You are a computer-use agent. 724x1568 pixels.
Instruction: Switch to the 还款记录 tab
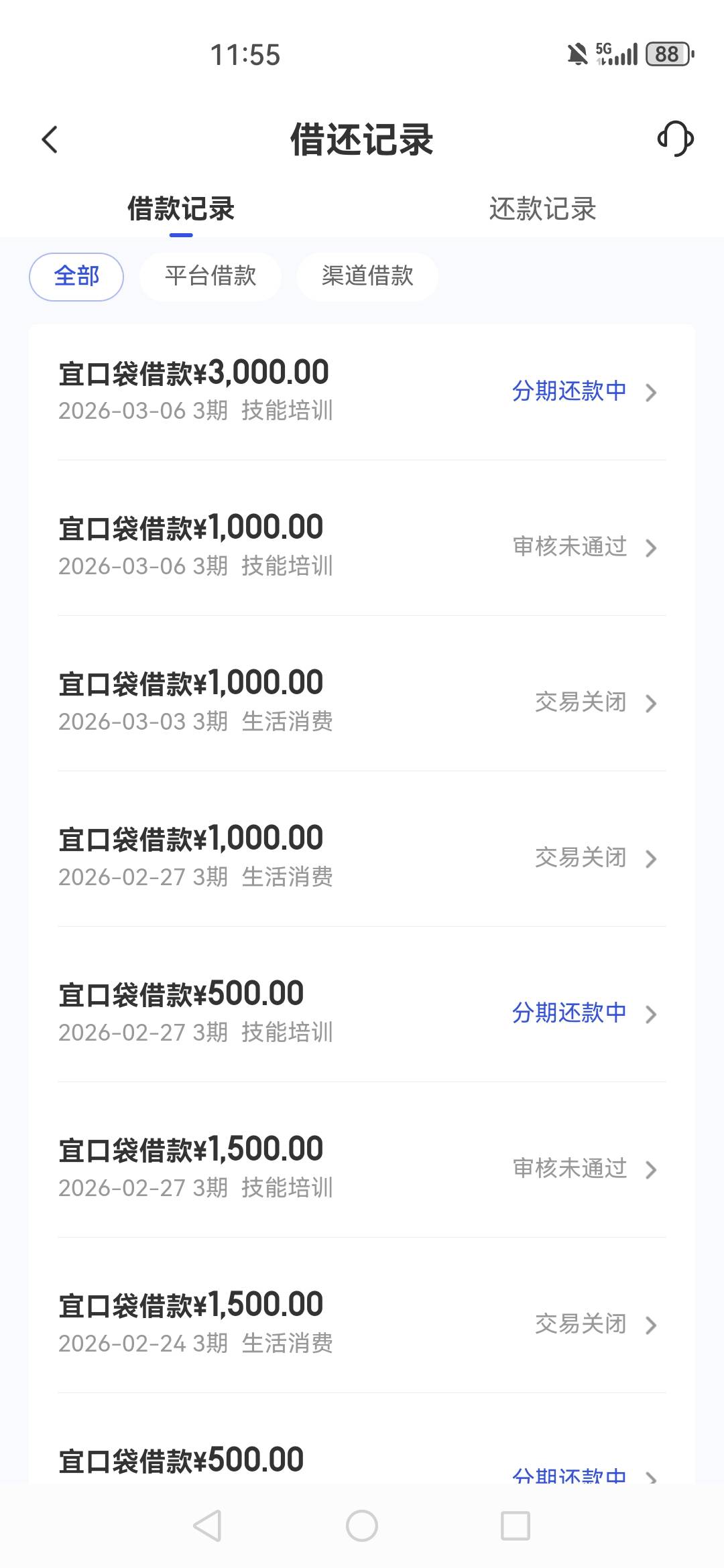click(542, 209)
